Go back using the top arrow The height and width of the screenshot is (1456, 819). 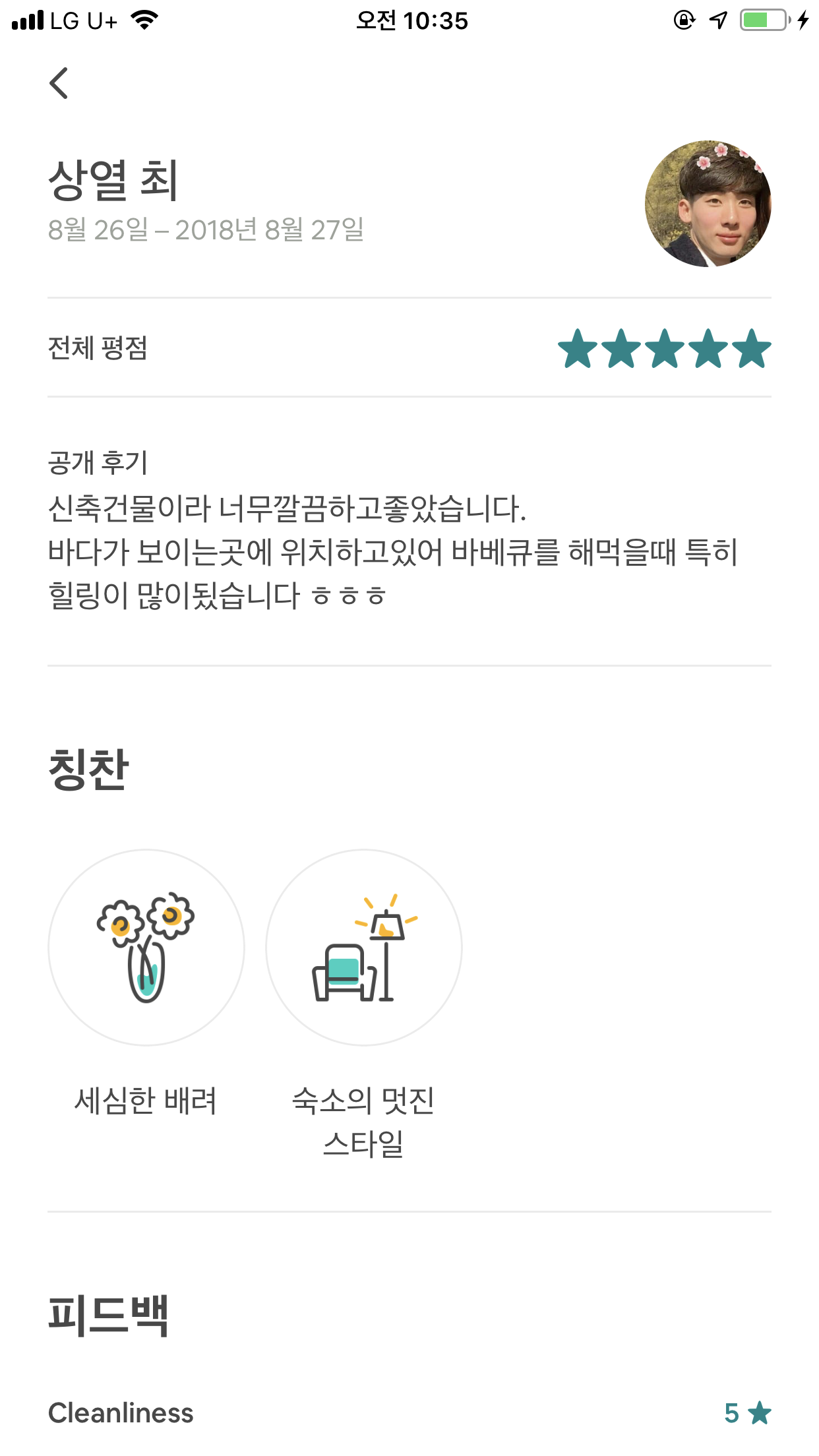59,83
